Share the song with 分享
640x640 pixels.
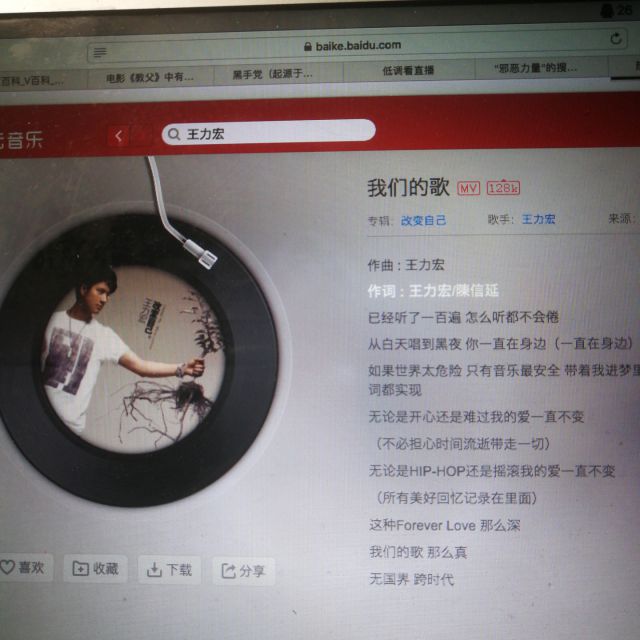(243, 571)
